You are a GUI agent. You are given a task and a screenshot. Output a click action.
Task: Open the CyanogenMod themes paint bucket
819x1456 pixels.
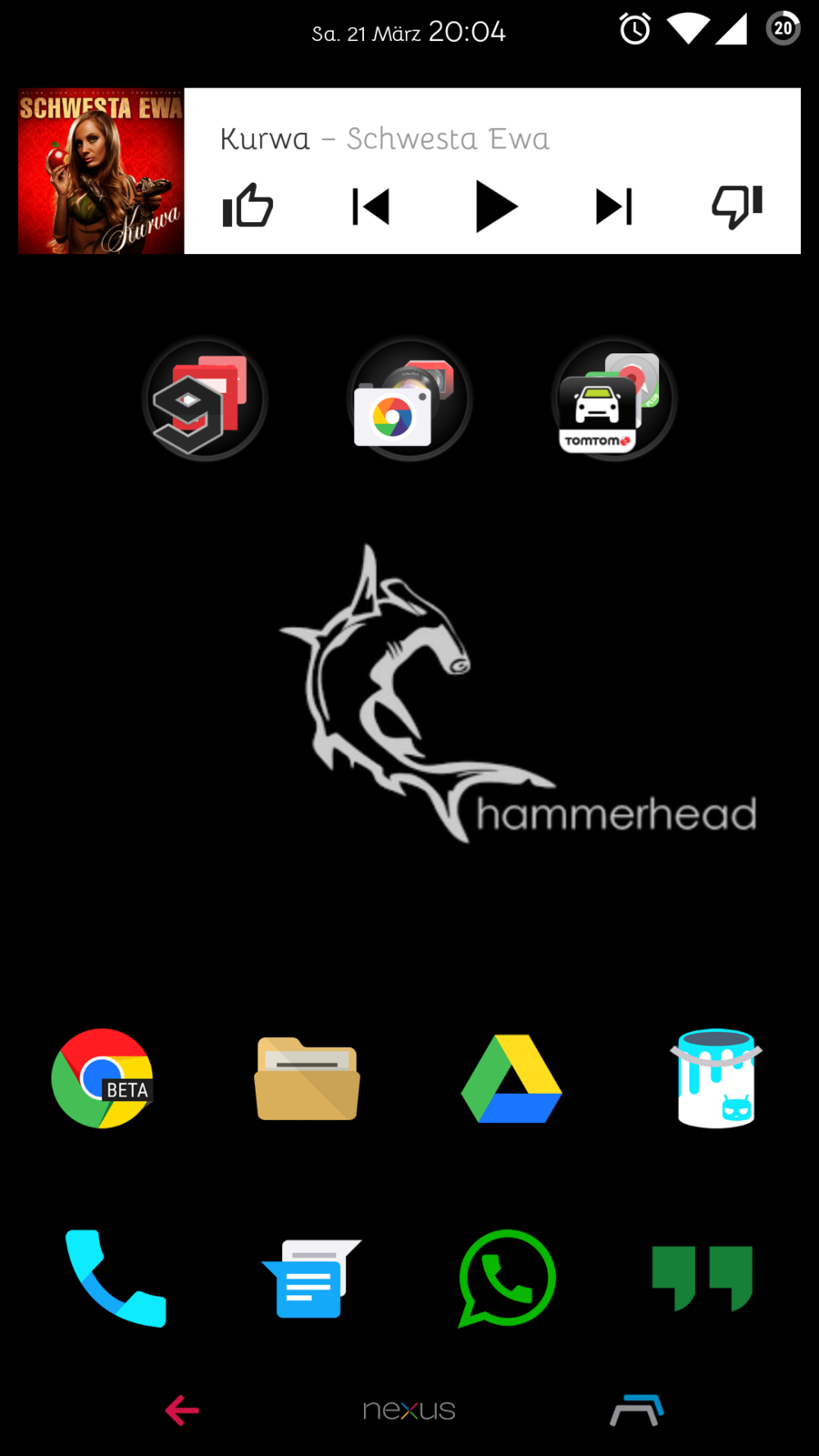tap(716, 1079)
